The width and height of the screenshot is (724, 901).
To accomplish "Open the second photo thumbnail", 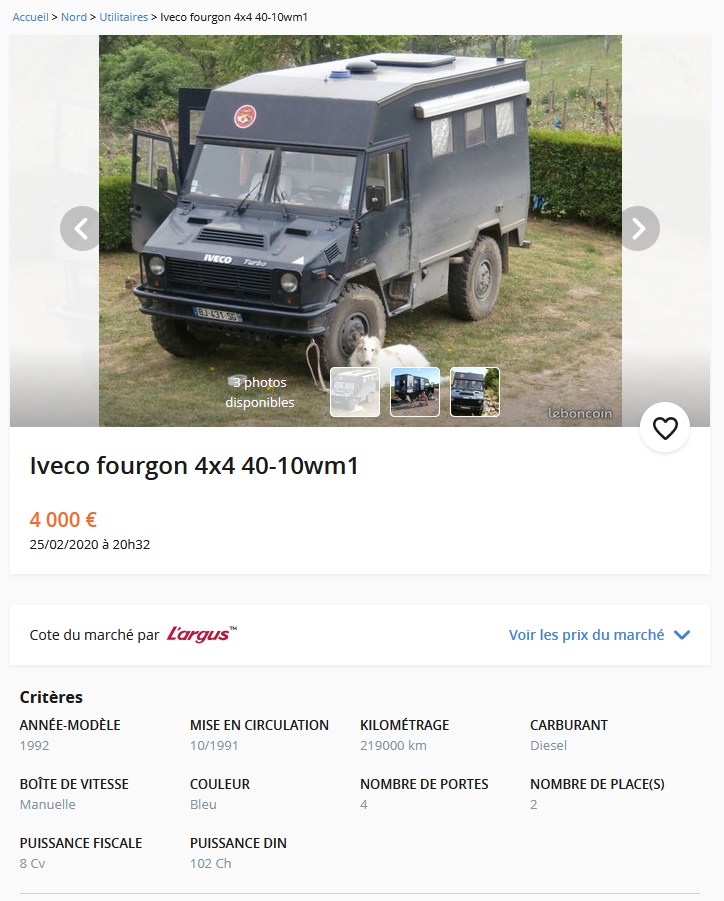I will click(x=415, y=392).
